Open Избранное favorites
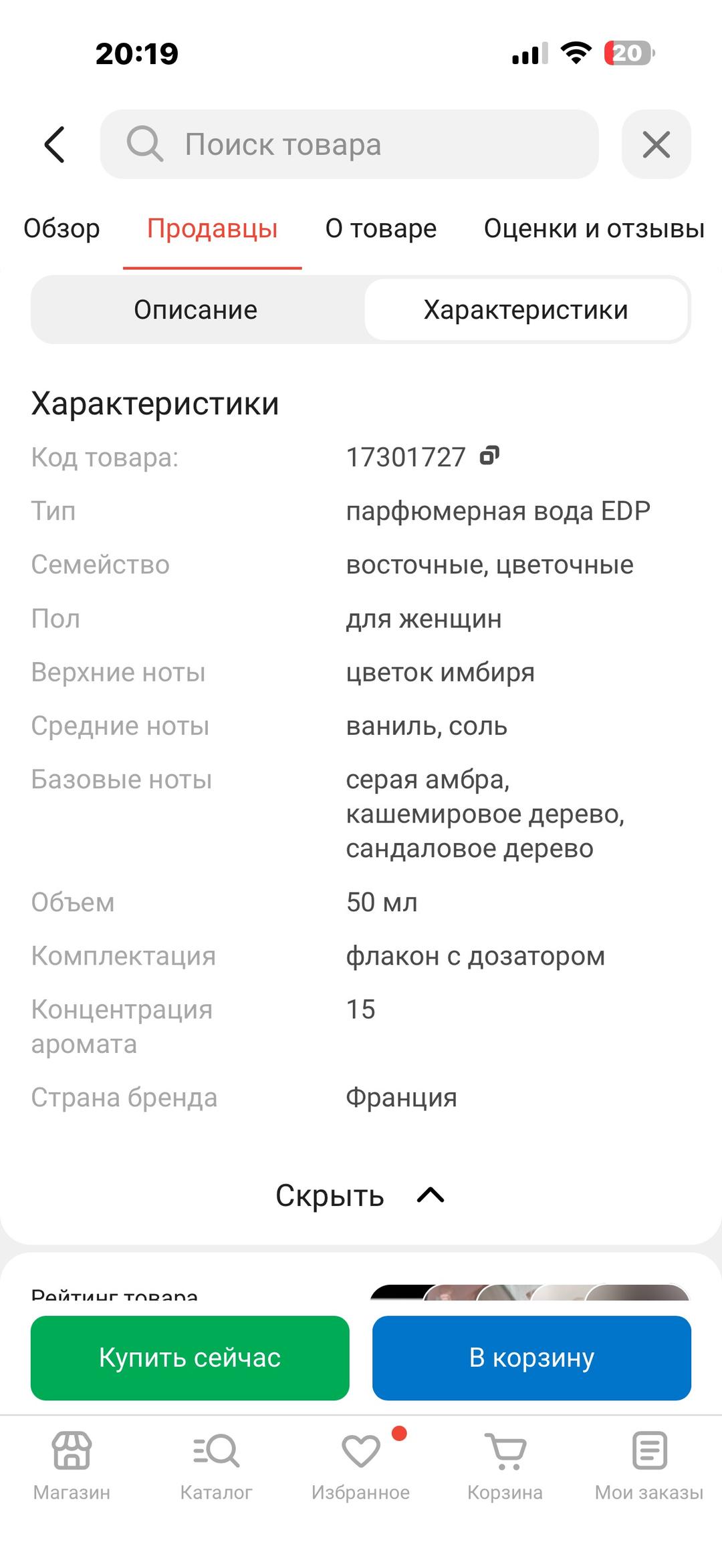This screenshot has width=722, height=1568. (x=361, y=1466)
